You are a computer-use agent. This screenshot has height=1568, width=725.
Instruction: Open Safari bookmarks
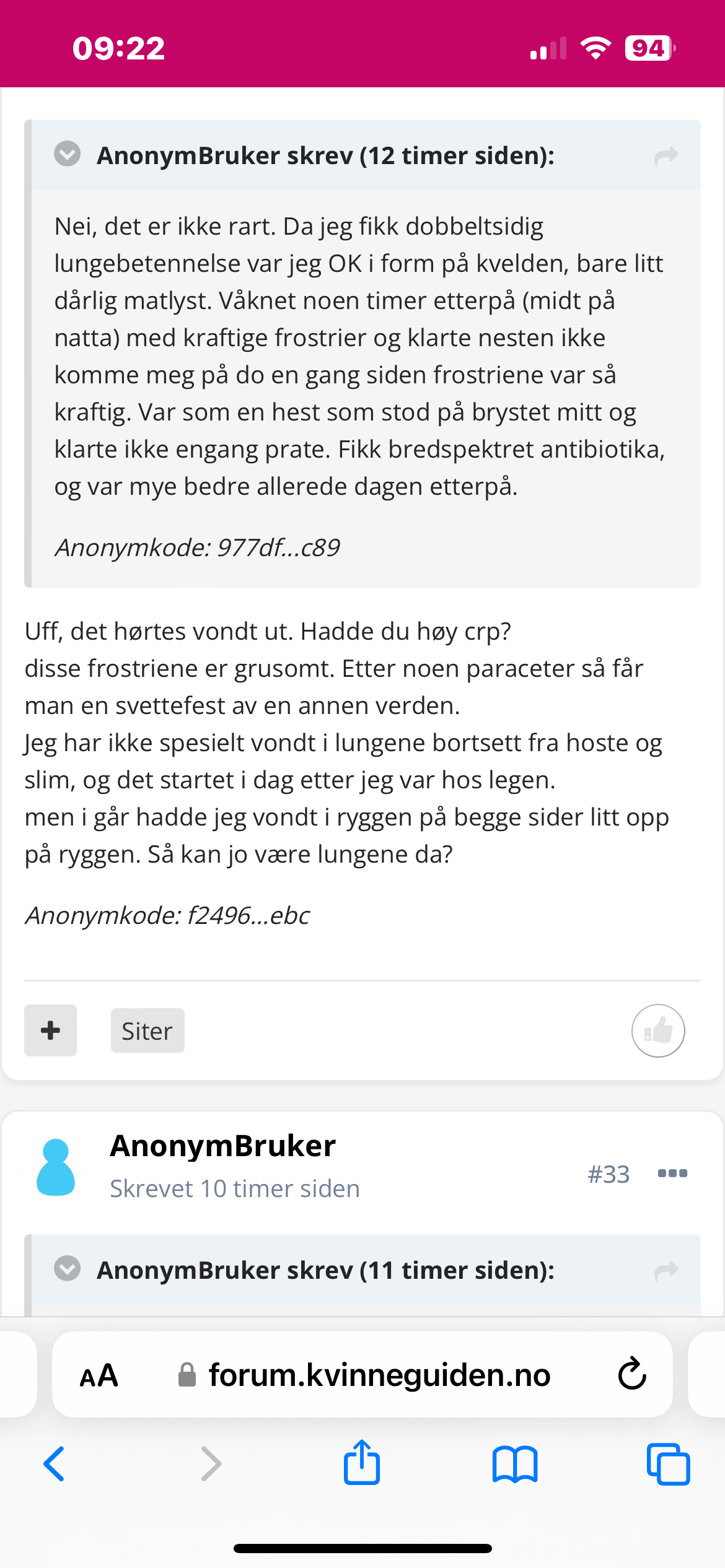(515, 1465)
